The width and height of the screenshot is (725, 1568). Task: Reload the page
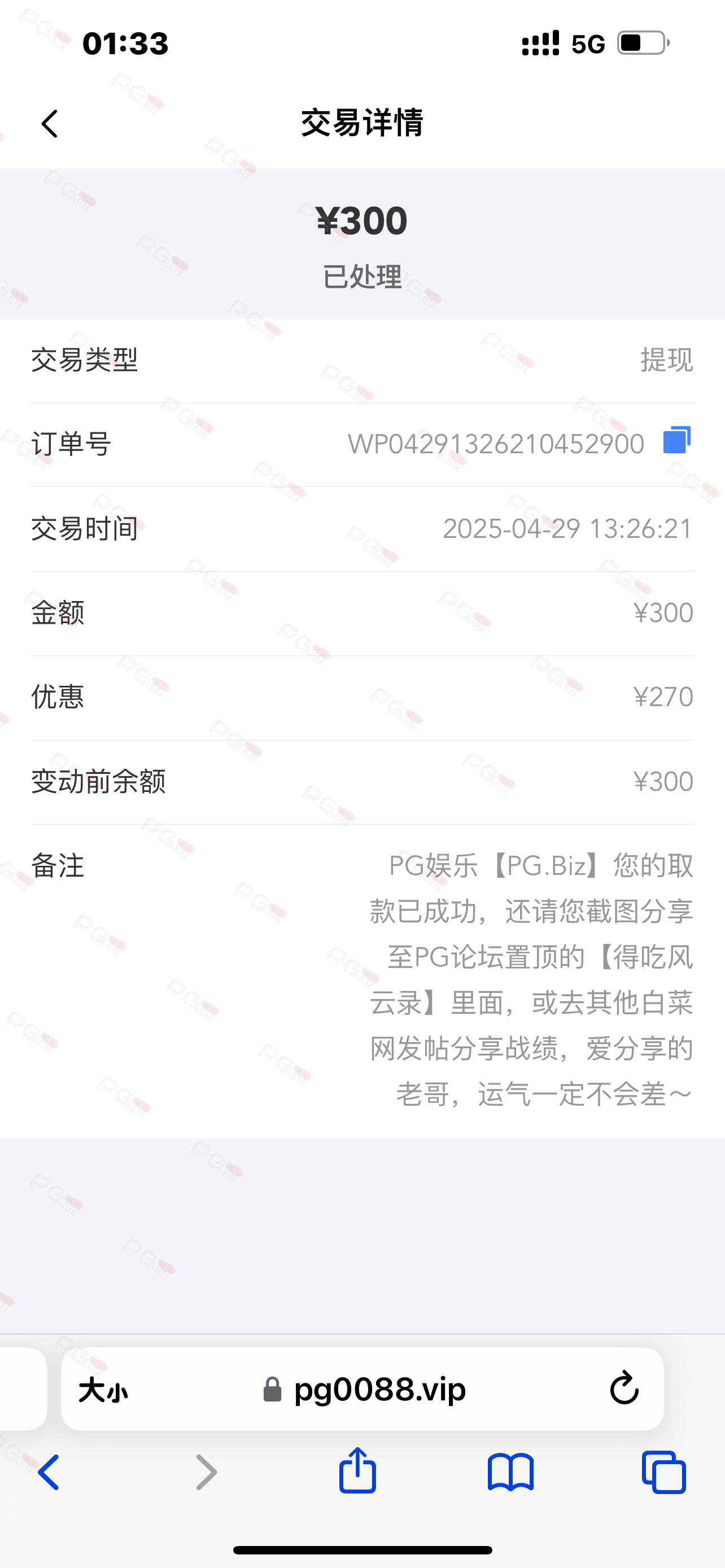tap(624, 1389)
